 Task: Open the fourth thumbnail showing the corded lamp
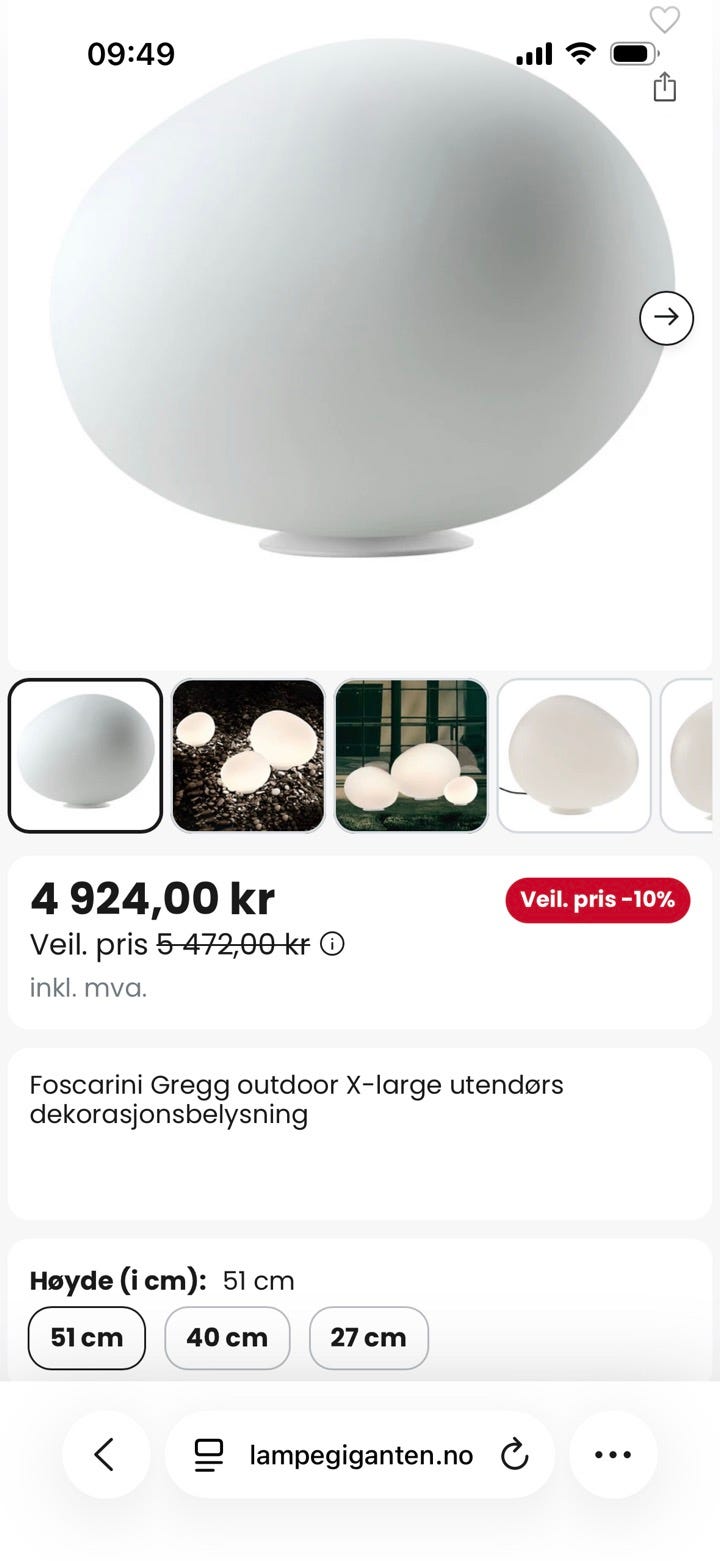[574, 755]
